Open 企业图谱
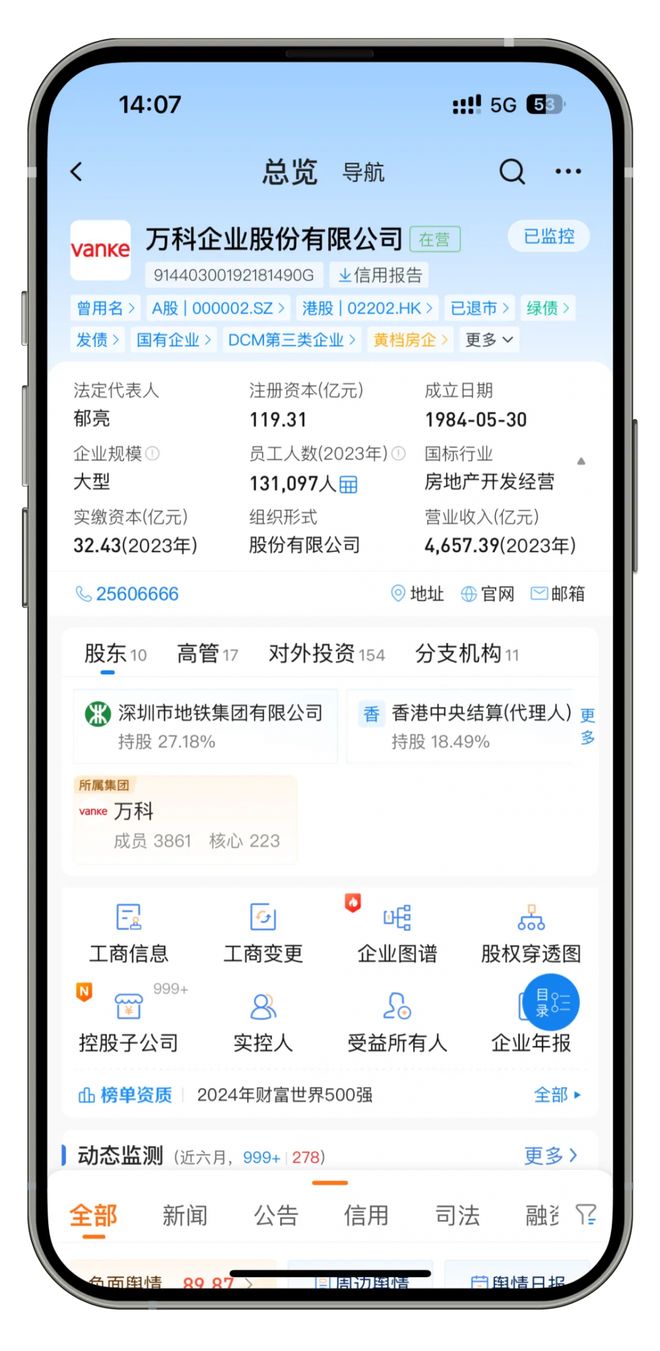The height and width of the screenshot is (1351, 660). coord(397,933)
